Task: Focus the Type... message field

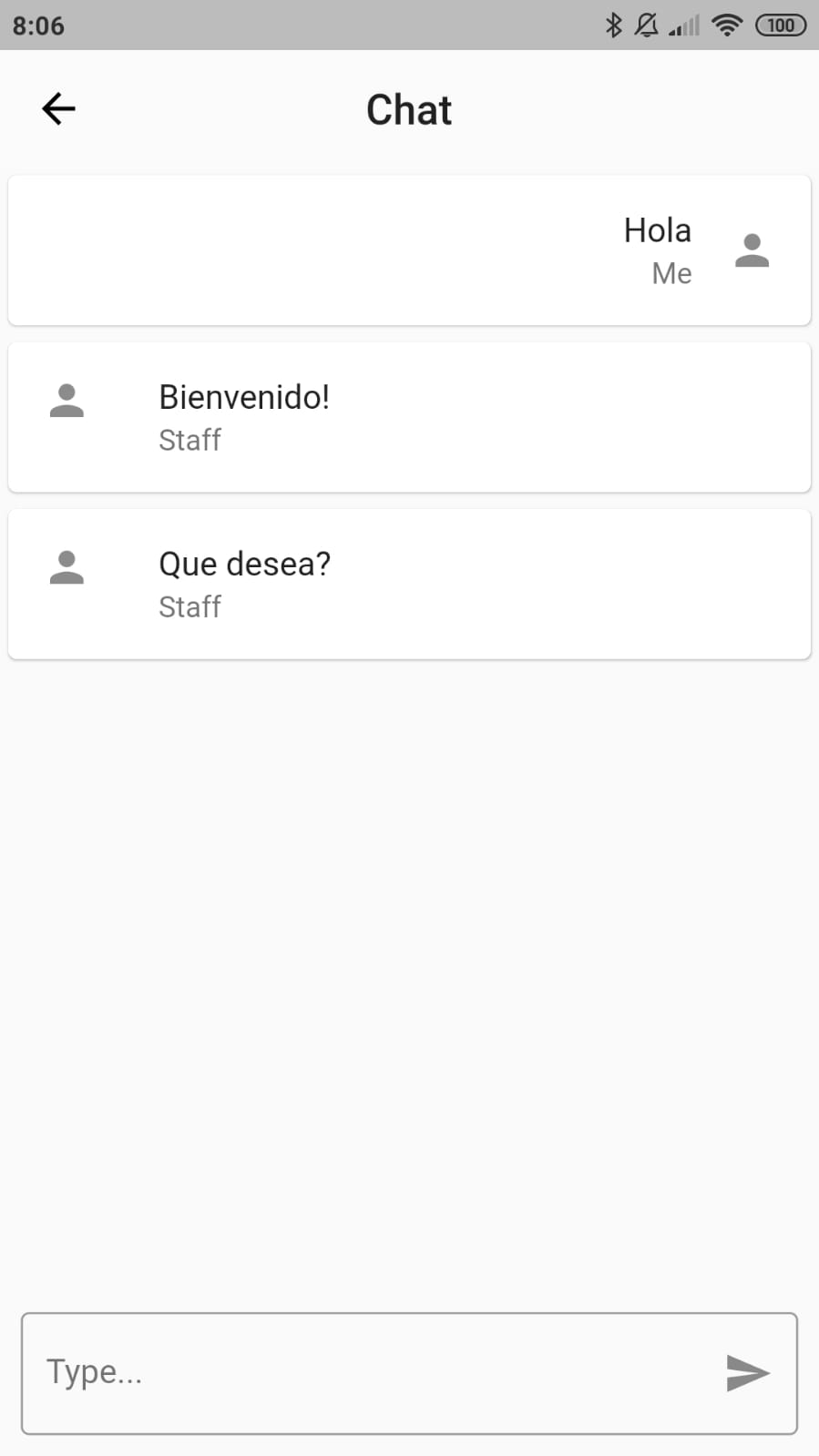Action: tap(364, 1372)
